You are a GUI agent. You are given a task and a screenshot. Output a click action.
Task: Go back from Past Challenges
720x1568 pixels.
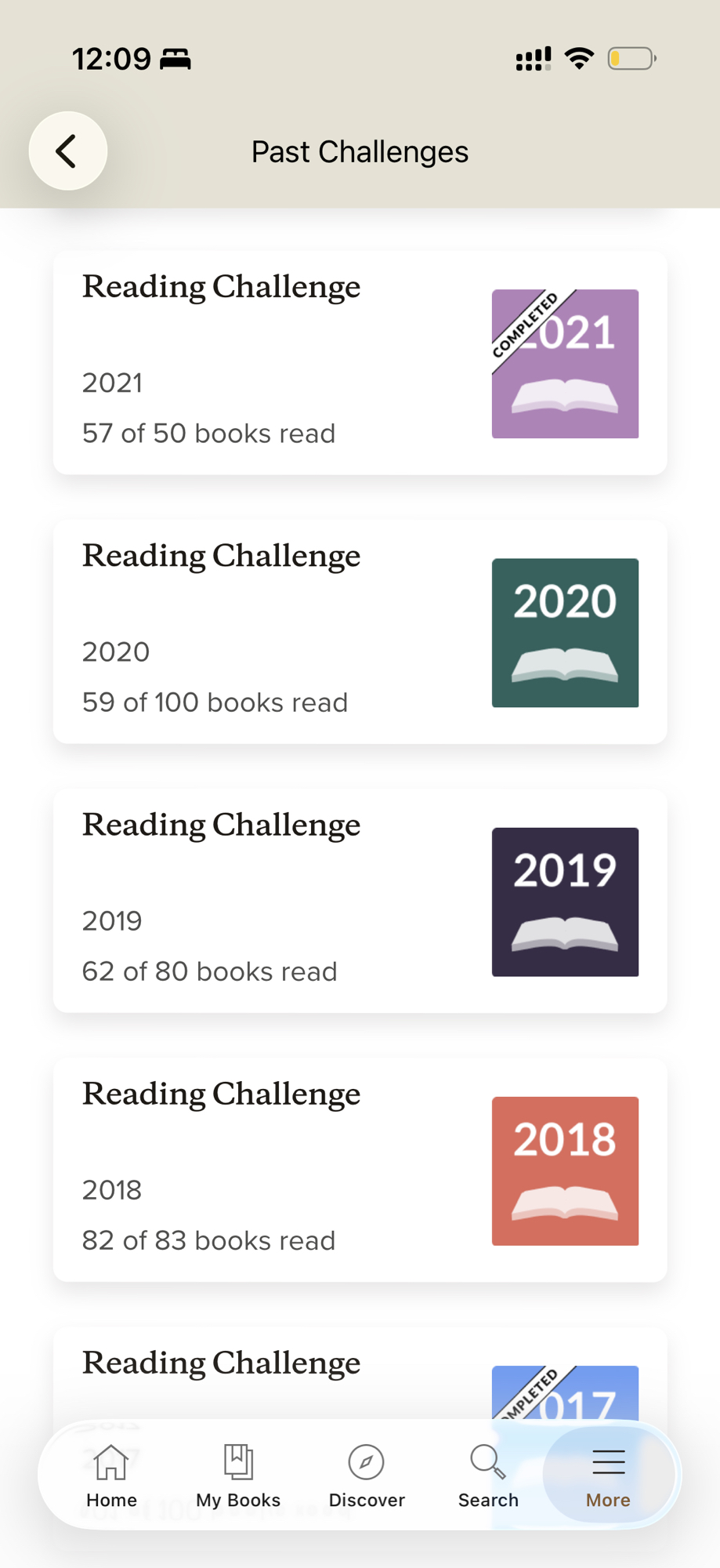tap(67, 151)
